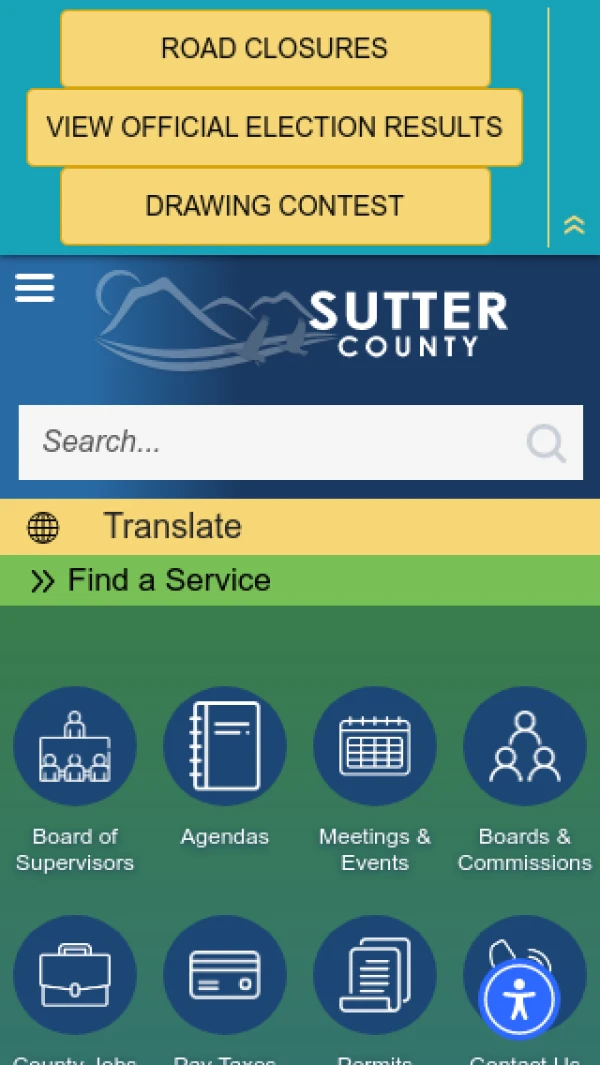Go to Meetings & Events

[375, 748]
